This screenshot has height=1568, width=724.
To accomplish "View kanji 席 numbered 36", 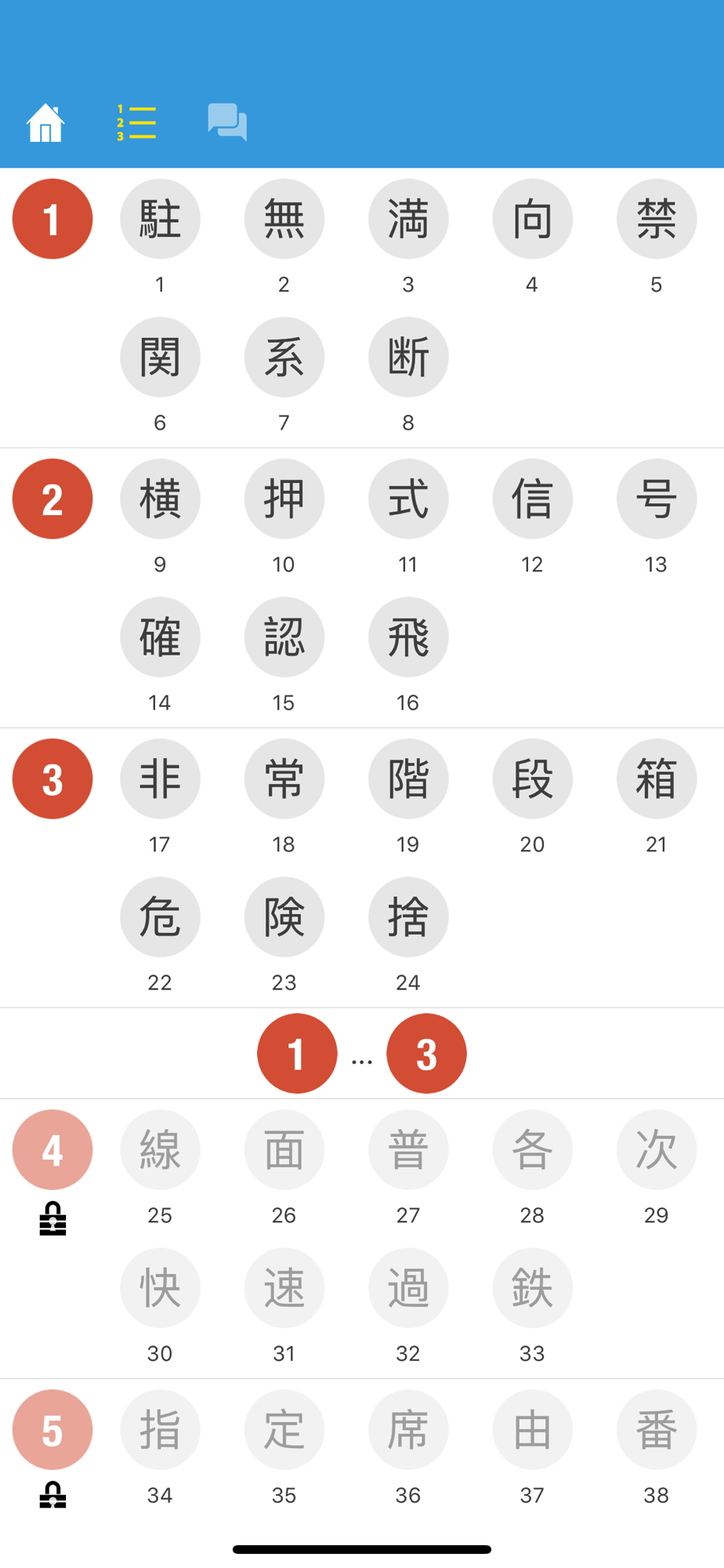I will [408, 1429].
